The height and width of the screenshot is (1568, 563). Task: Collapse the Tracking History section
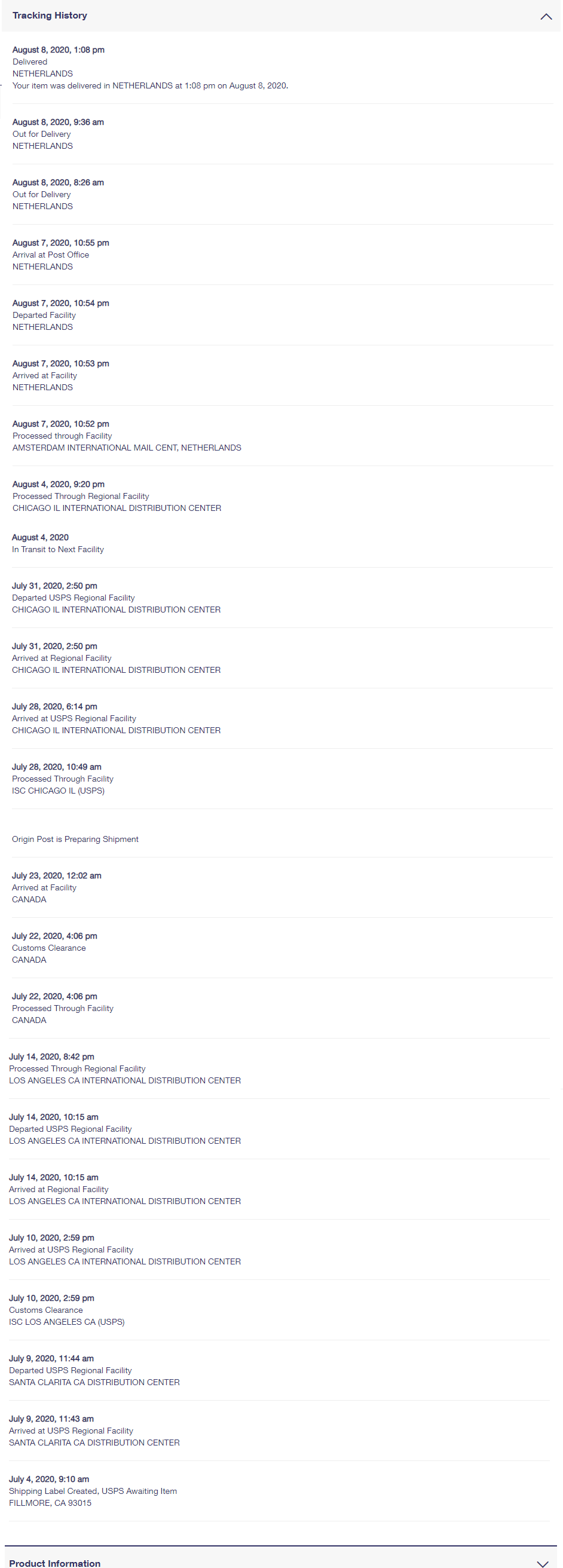(545, 17)
